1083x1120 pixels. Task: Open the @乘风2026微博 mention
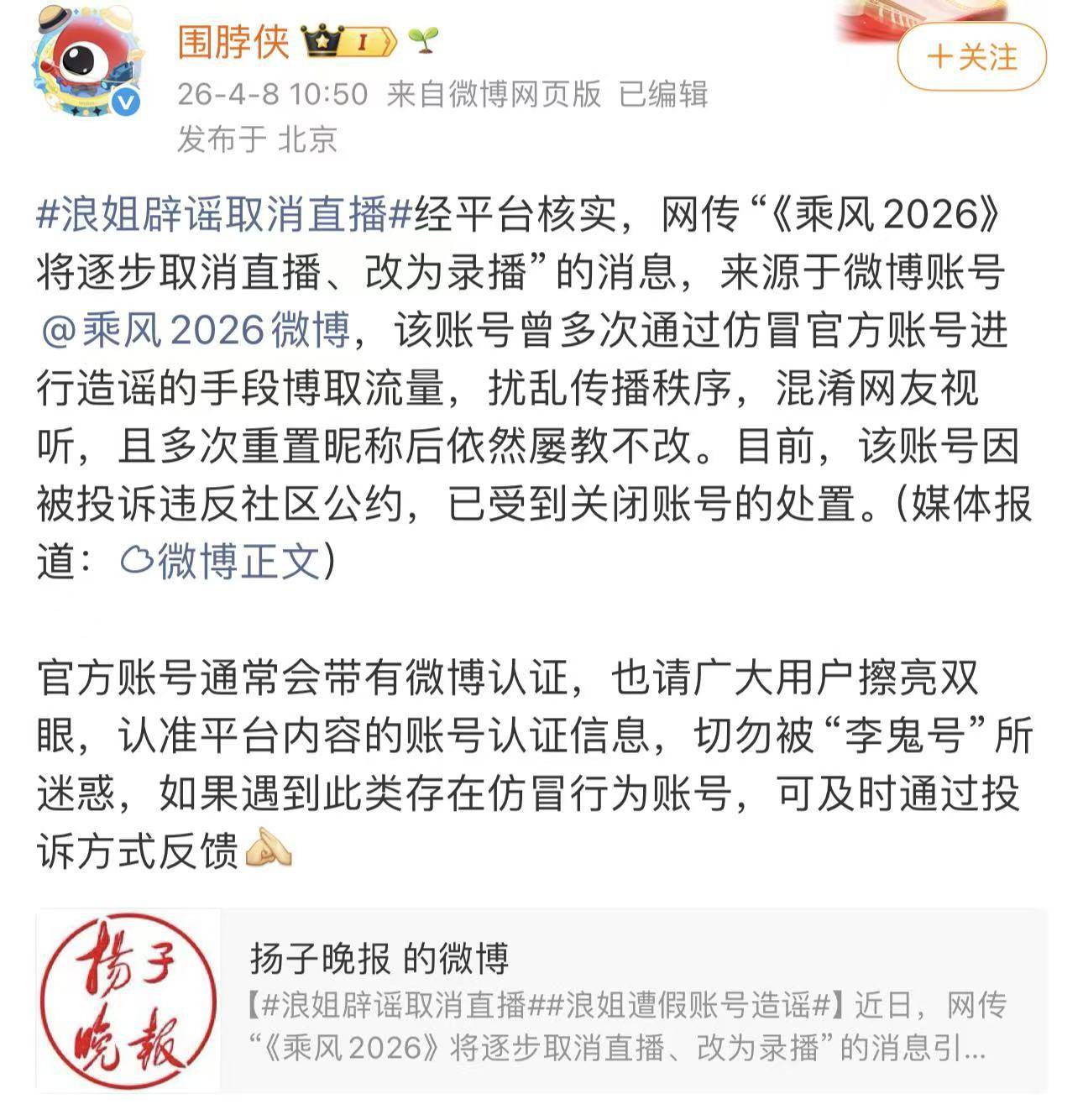pyautogui.click(x=195, y=330)
